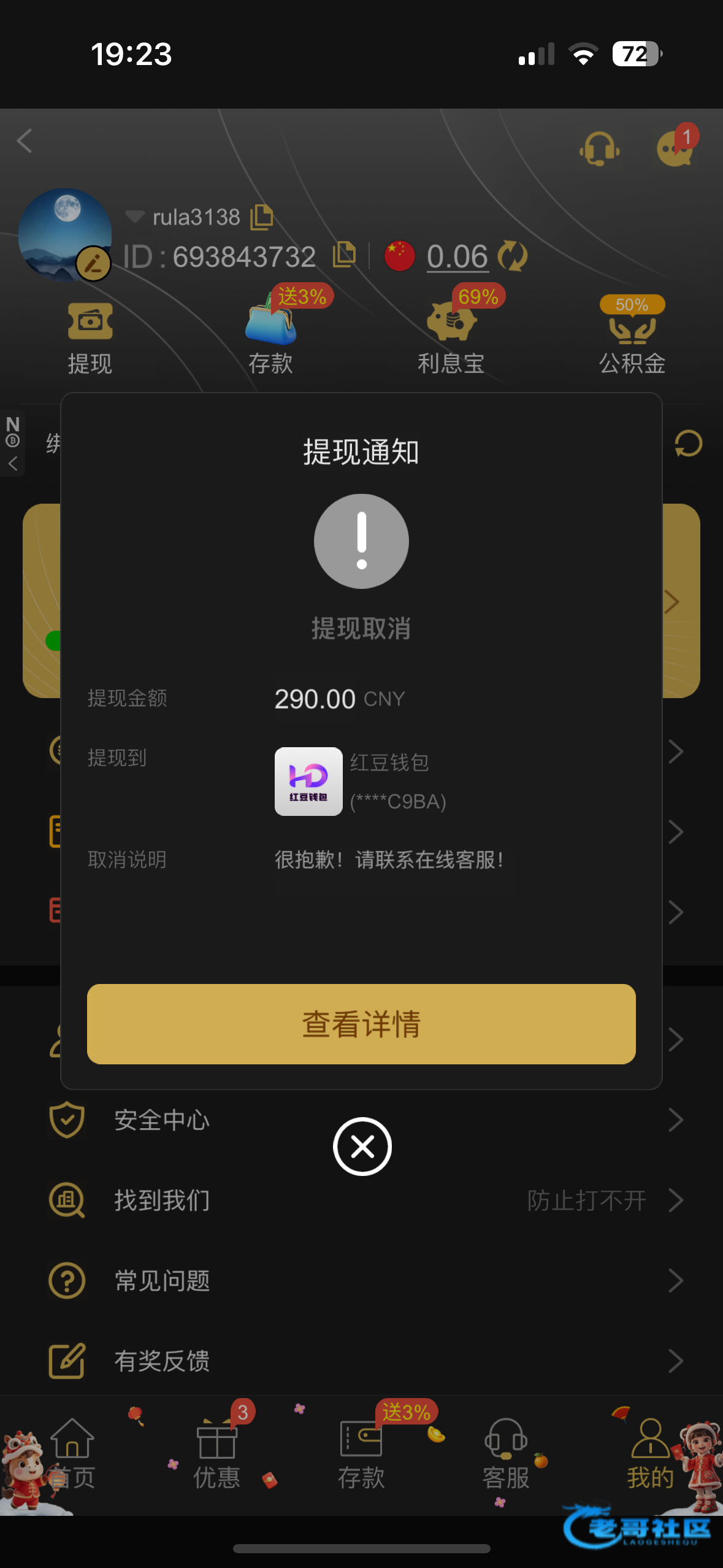Open the headset customer service icon
This screenshot has height=1568, width=723.
tap(599, 148)
